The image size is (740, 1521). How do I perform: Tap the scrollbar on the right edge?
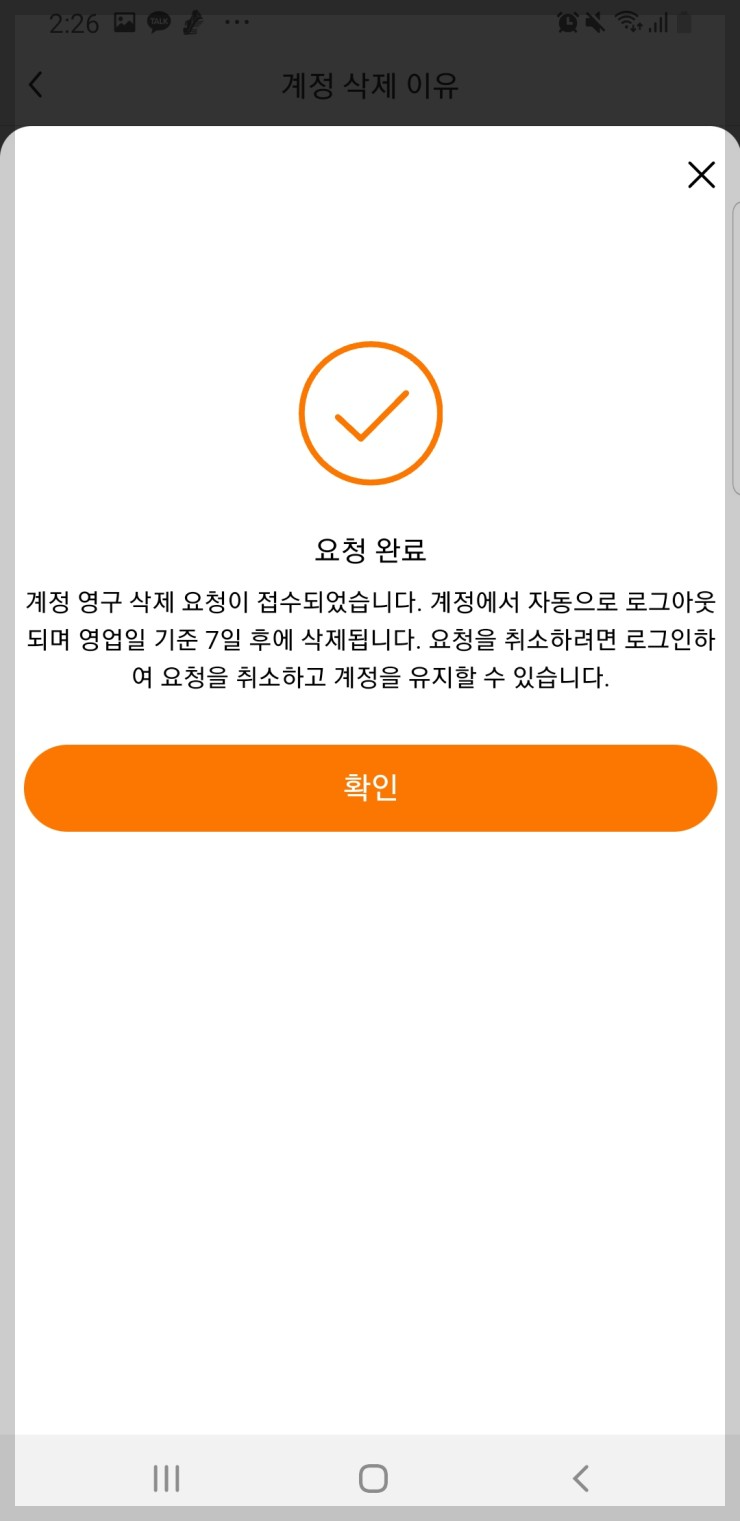pos(735,350)
